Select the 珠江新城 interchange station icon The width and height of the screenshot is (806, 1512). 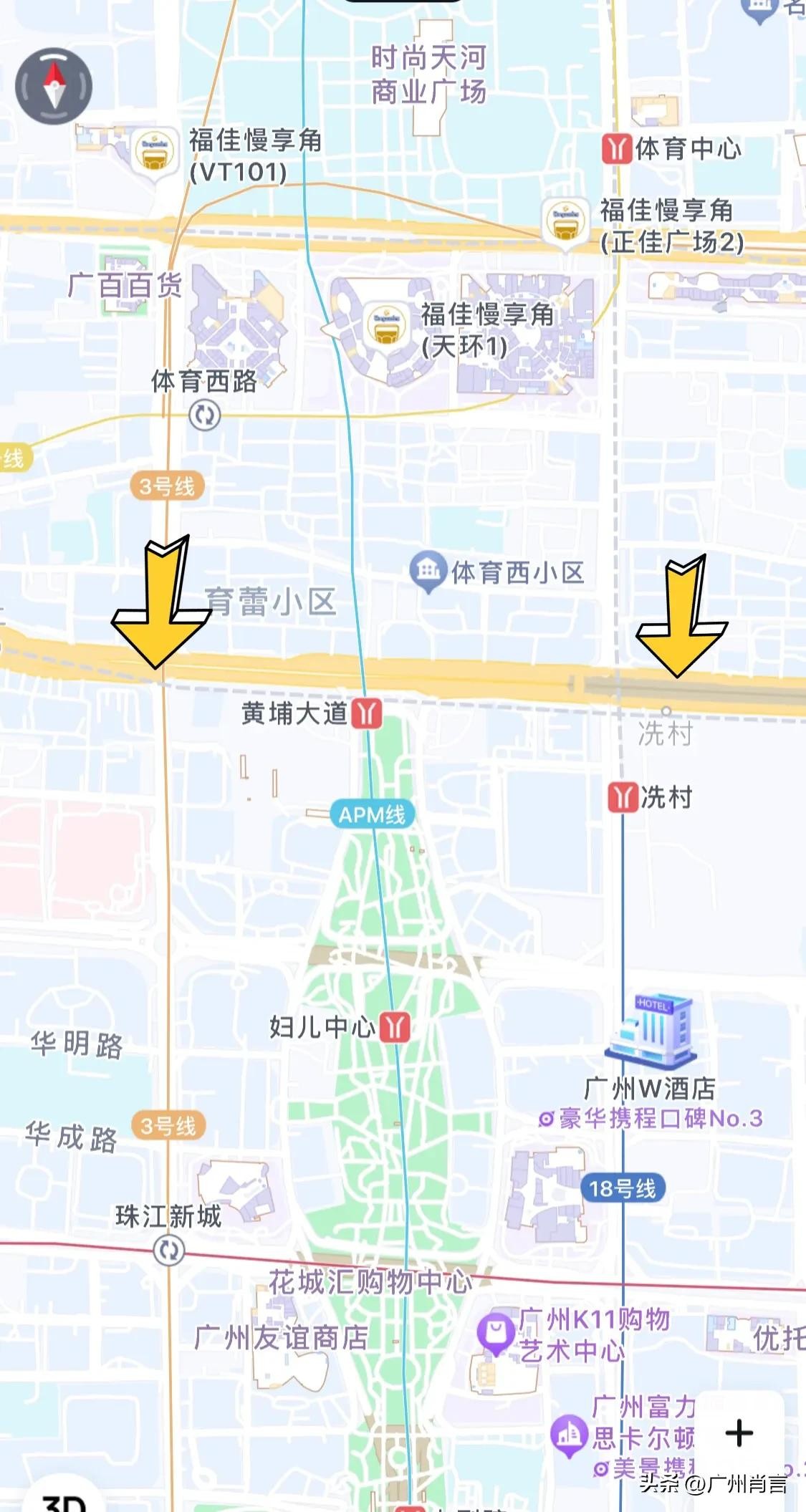pos(169,1251)
